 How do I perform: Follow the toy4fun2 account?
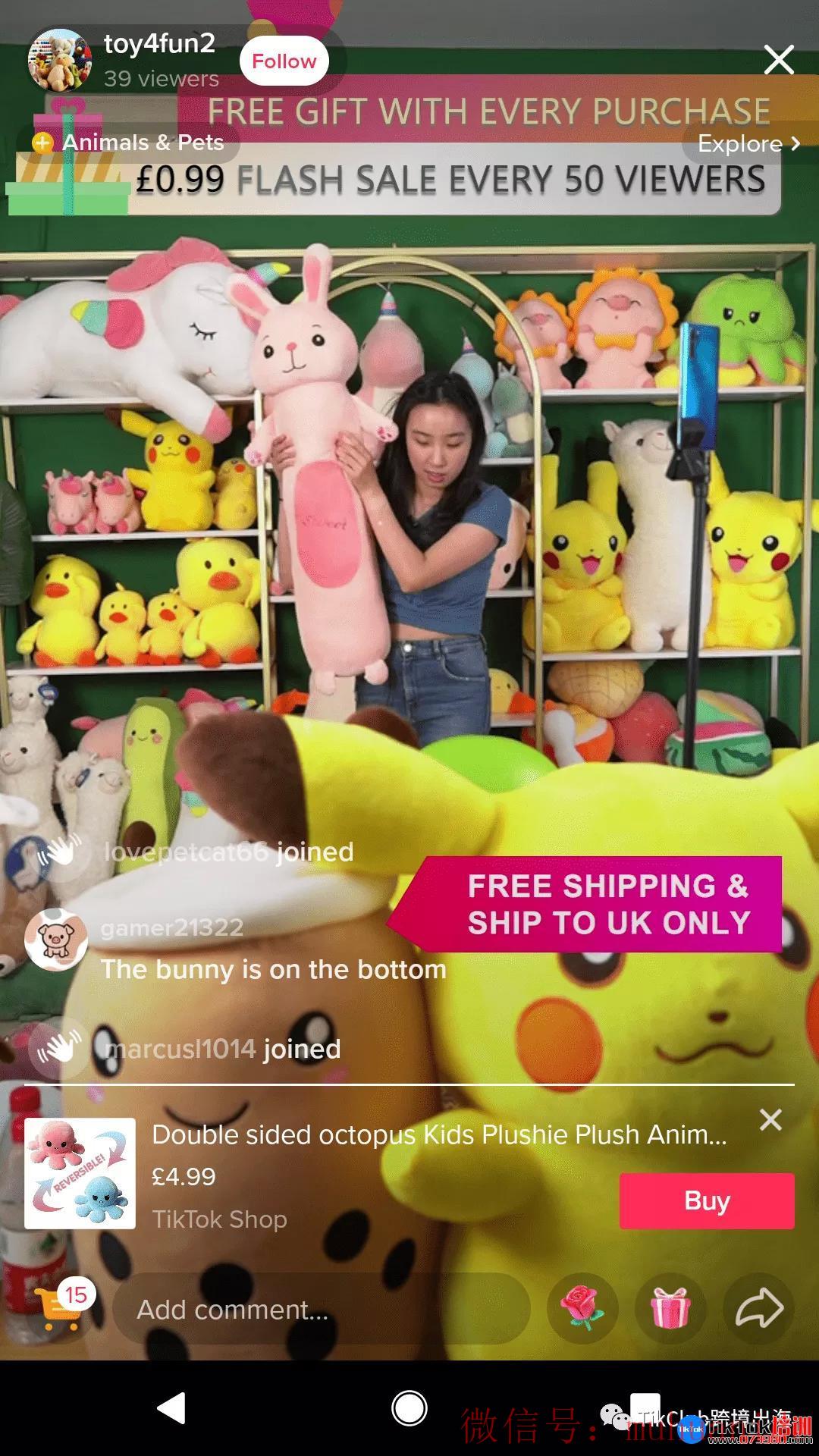click(284, 61)
